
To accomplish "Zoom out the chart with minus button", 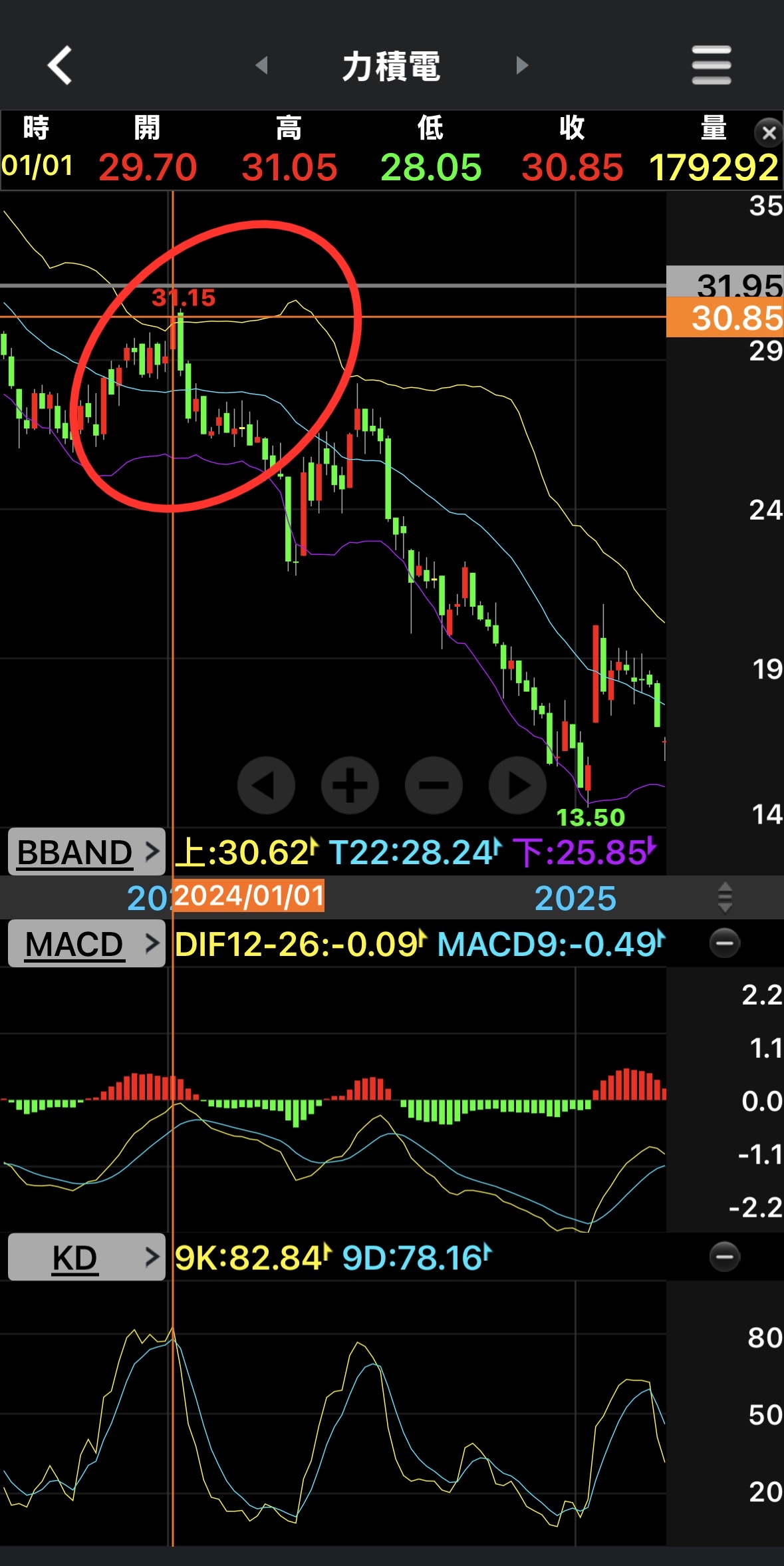I will click(434, 786).
